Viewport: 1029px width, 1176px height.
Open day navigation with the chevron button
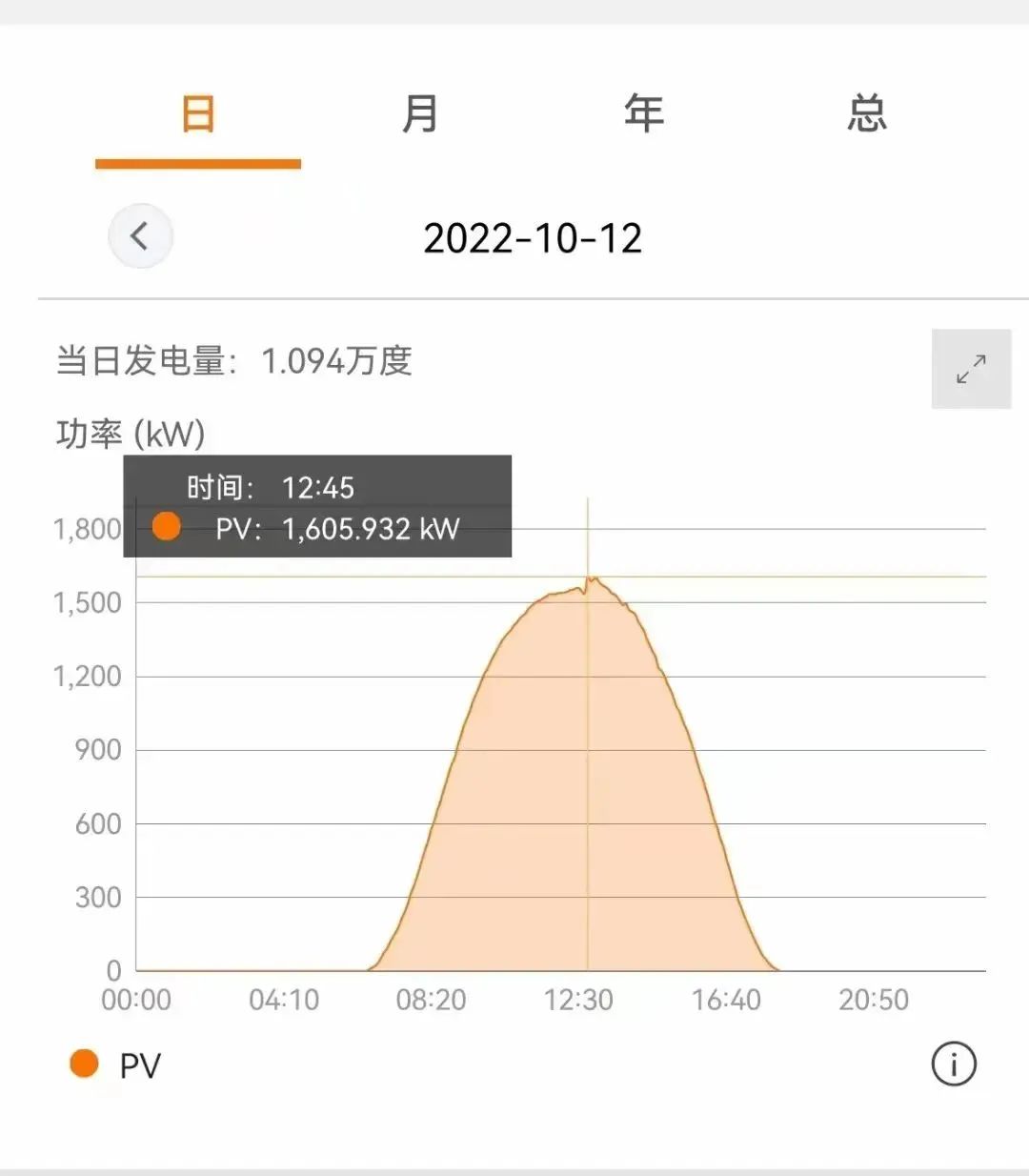click(x=140, y=236)
